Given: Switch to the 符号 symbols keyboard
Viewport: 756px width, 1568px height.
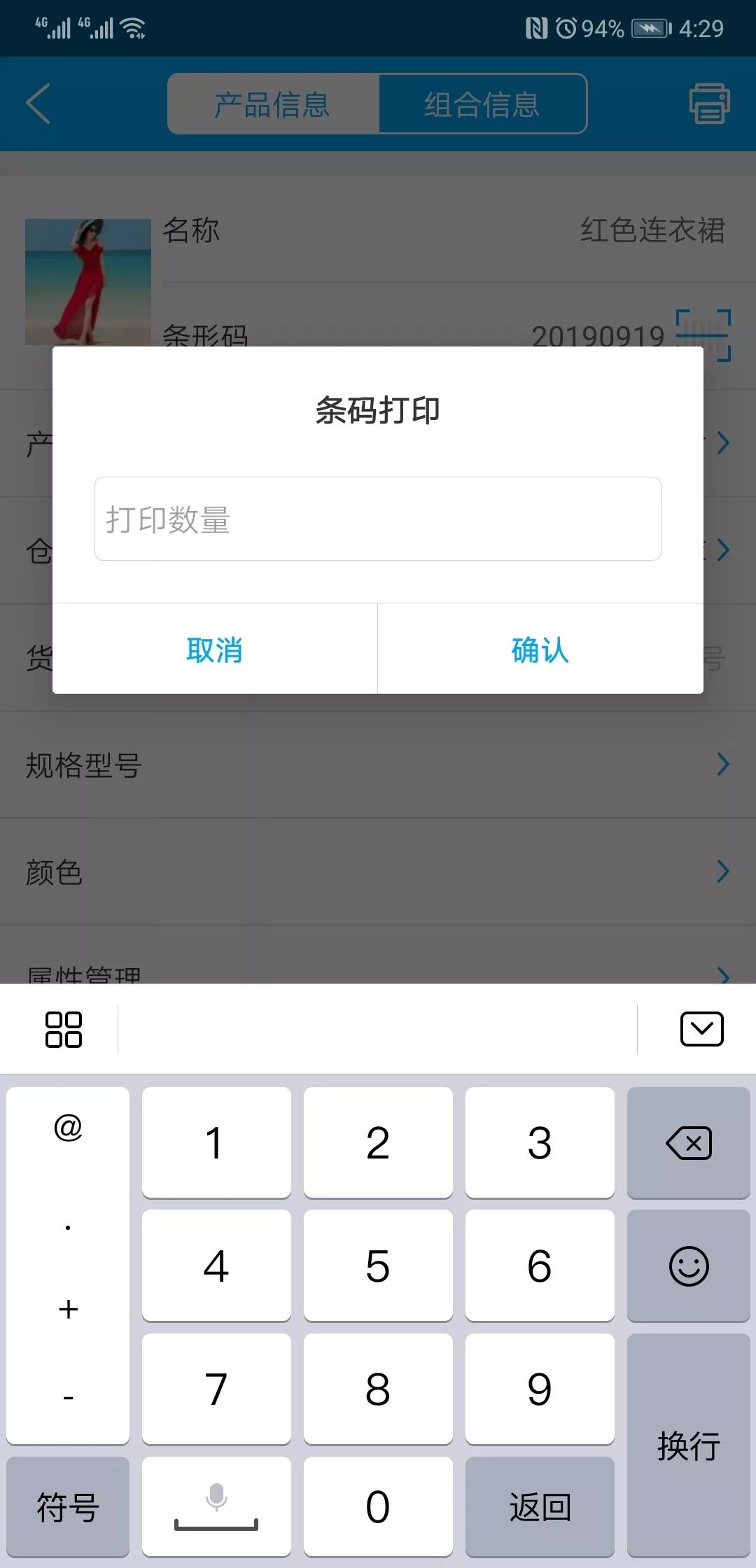Looking at the screenshot, I should [68, 1506].
